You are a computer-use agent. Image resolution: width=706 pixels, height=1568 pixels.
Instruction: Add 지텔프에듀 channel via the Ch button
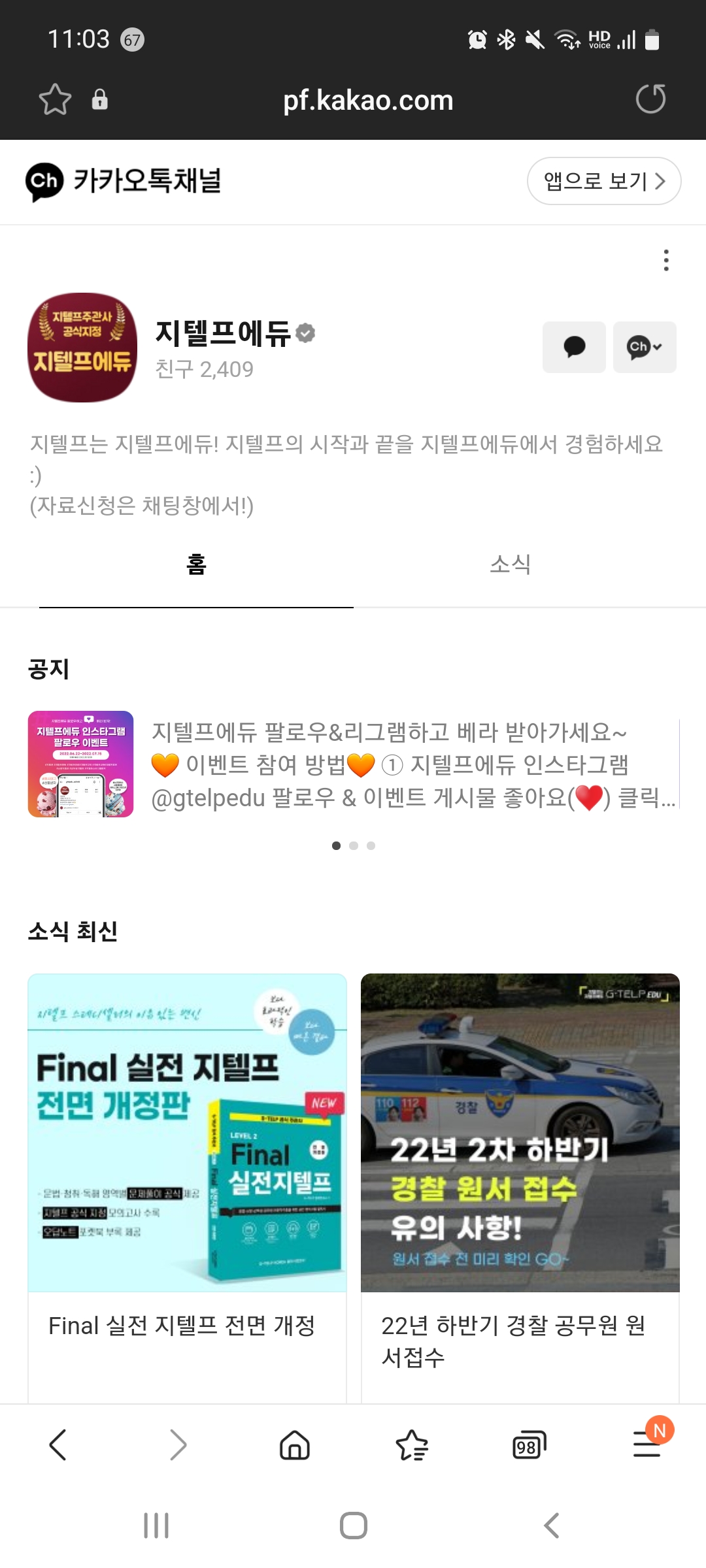644,347
